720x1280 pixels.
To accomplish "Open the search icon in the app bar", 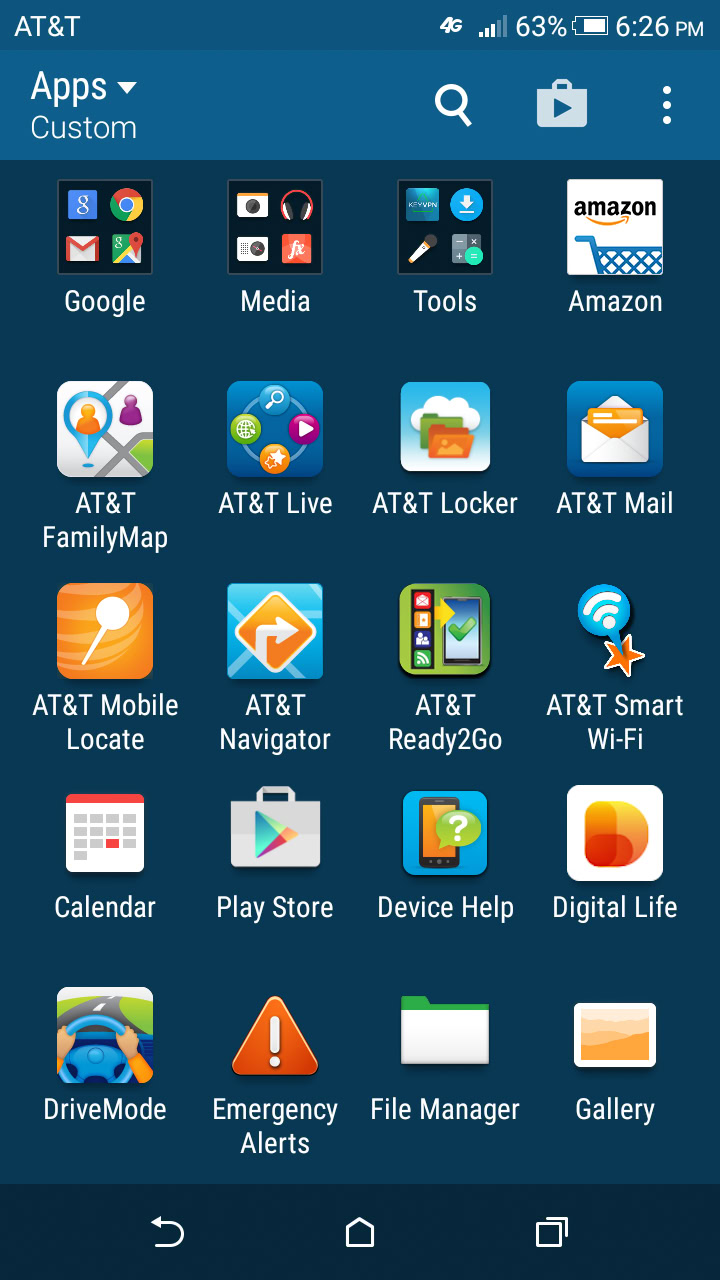I will (453, 105).
